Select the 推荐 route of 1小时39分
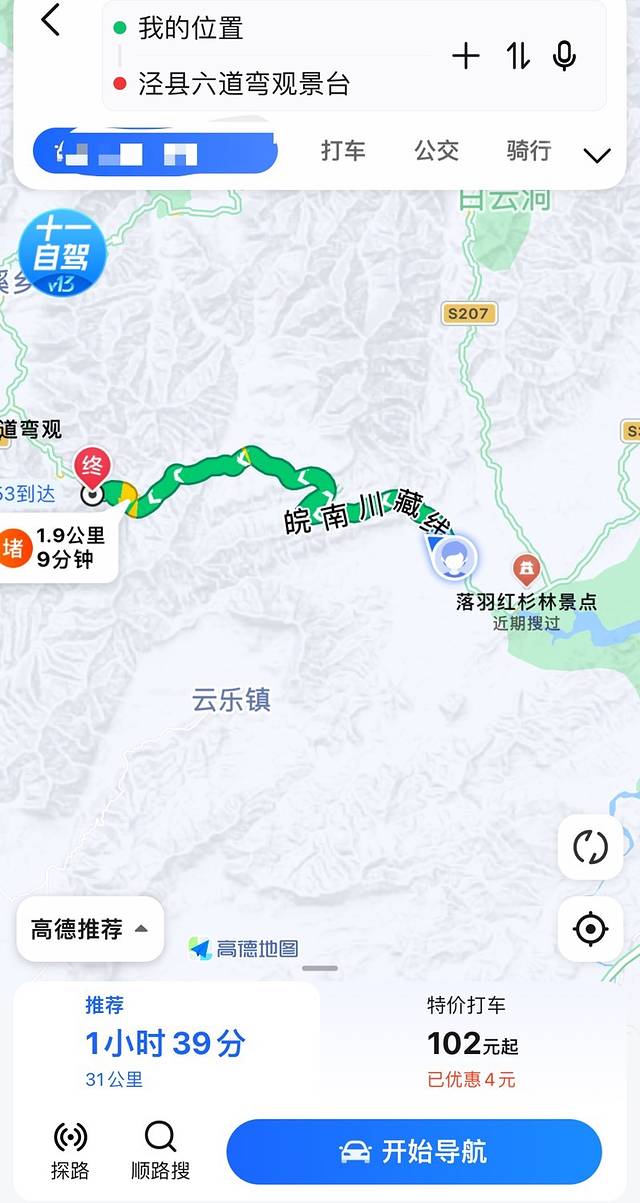The width and height of the screenshot is (640, 1203). tap(165, 1042)
